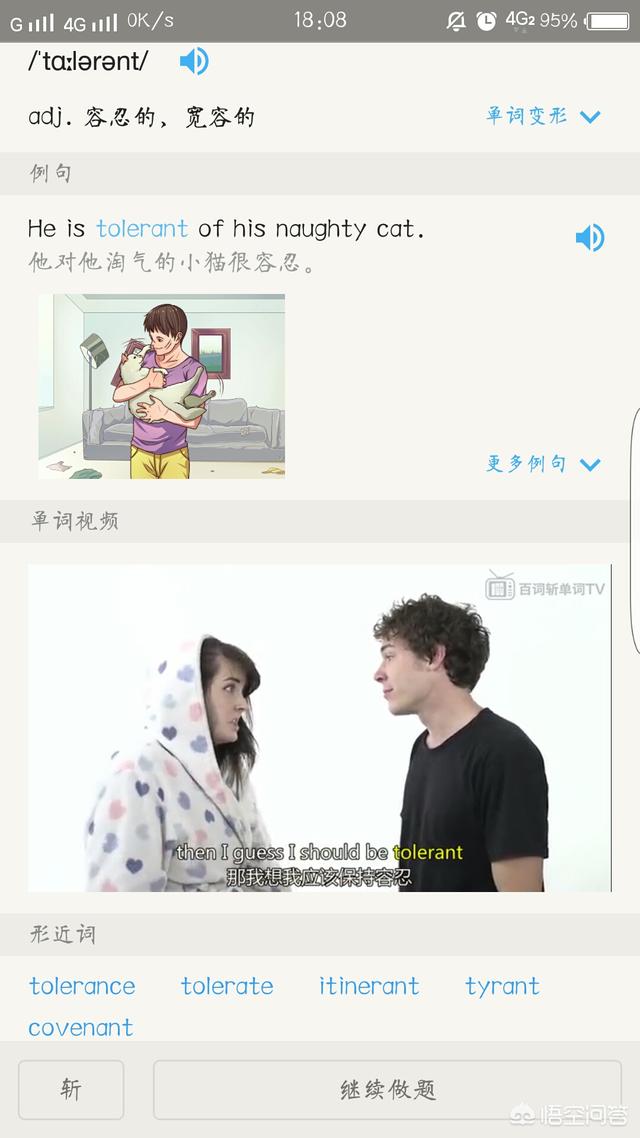The height and width of the screenshot is (1138, 640).
Task: Play the tolerant word video
Action: pos(319,727)
